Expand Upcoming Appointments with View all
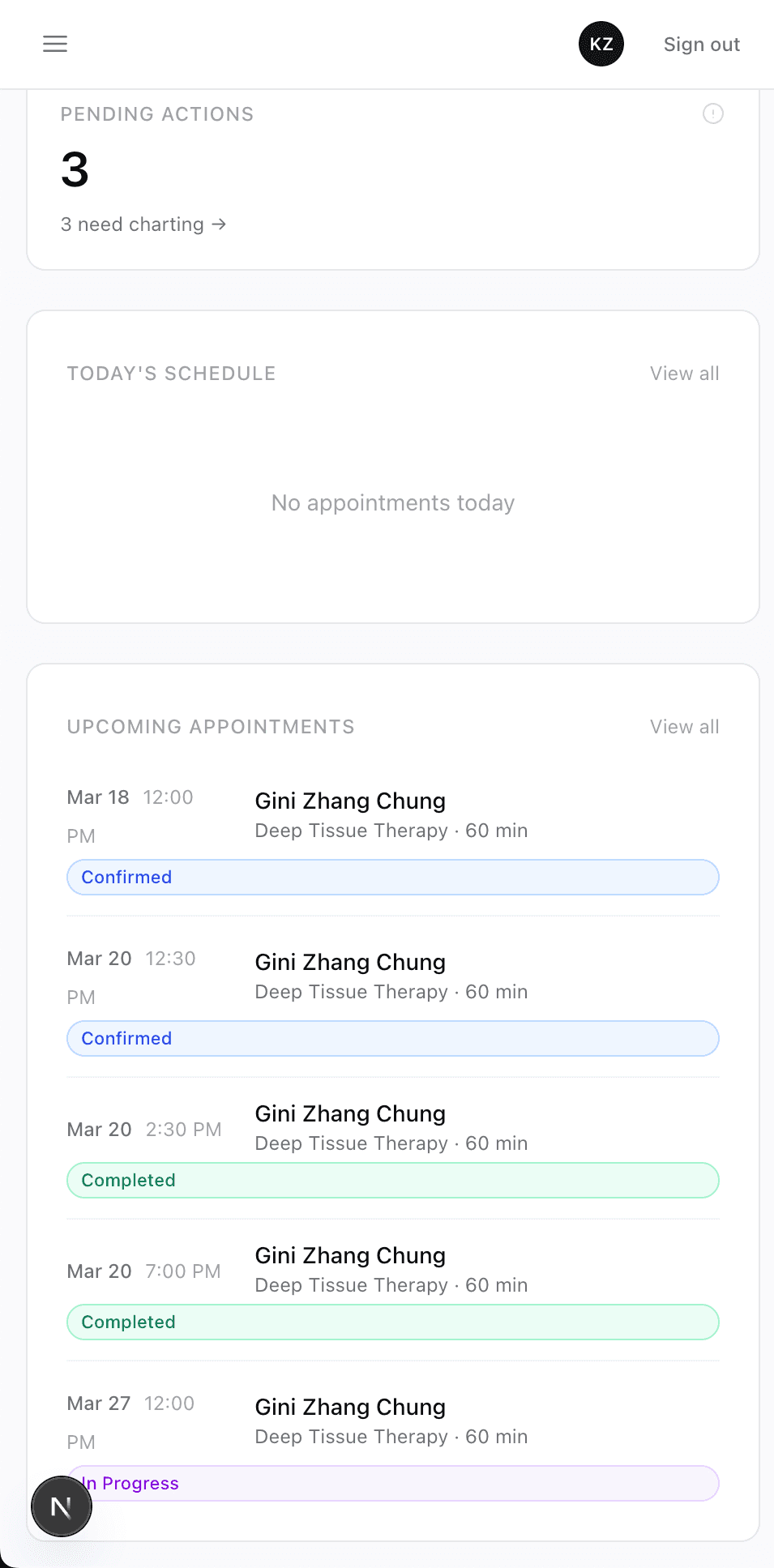The image size is (774, 1568). click(x=684, y=726)
